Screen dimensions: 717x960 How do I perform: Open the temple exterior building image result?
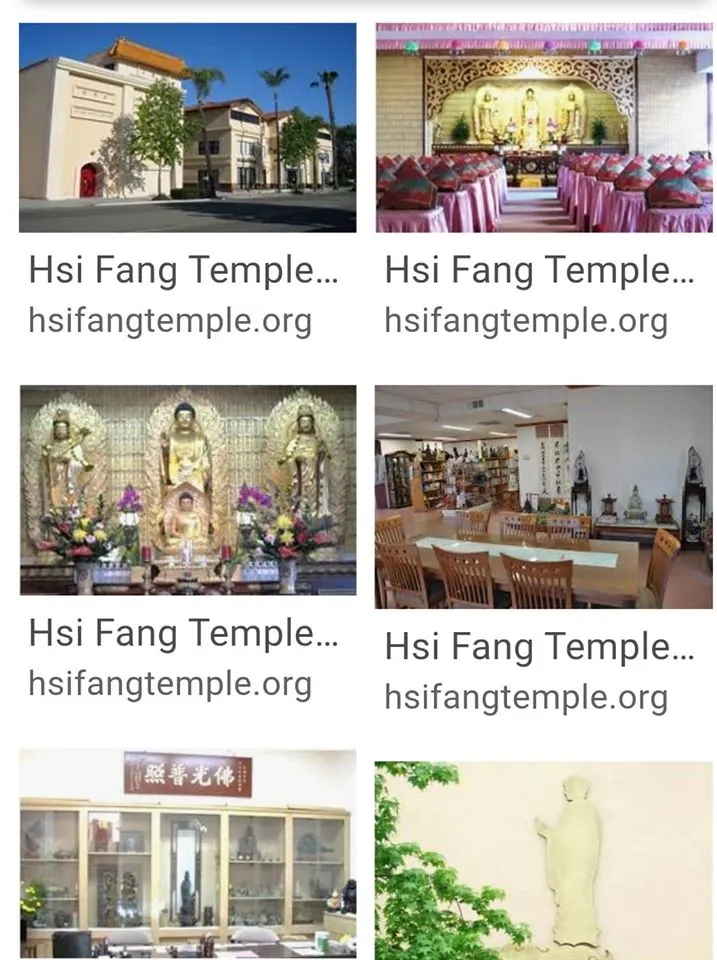coord(187,128)
